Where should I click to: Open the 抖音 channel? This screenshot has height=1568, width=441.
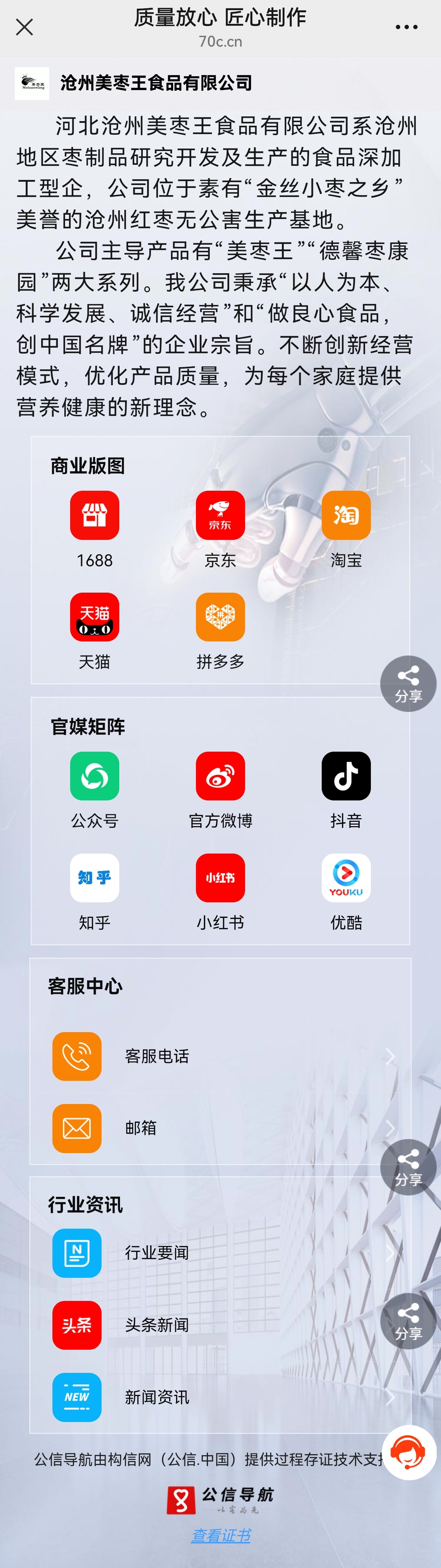pos(346,776)
